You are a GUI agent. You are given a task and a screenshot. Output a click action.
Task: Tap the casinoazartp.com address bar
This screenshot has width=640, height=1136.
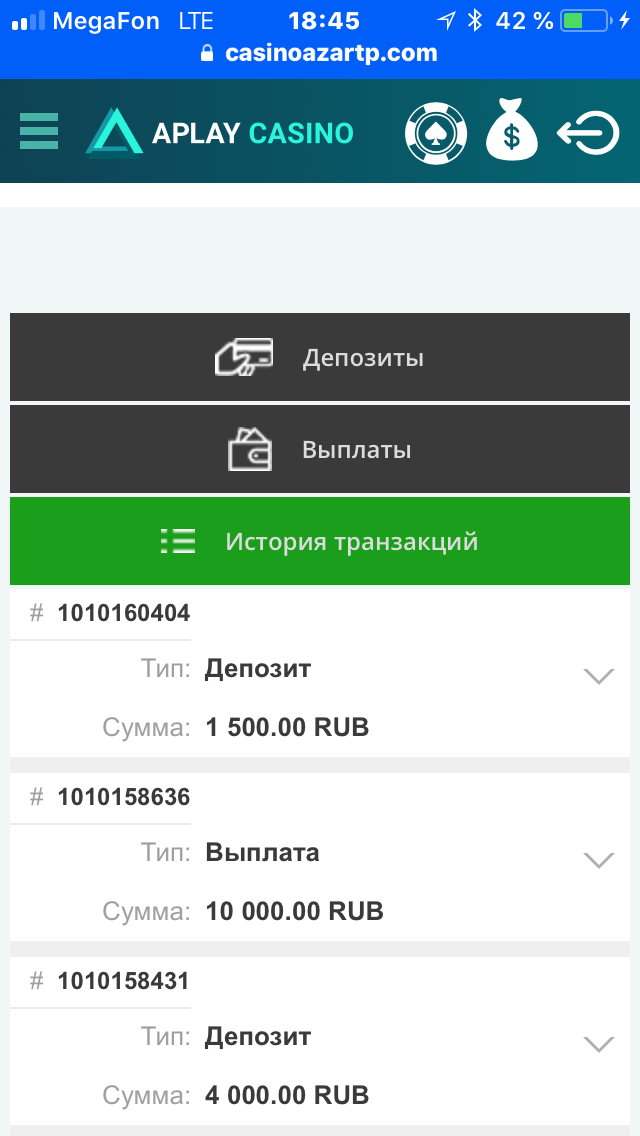(x=320, y=53)
